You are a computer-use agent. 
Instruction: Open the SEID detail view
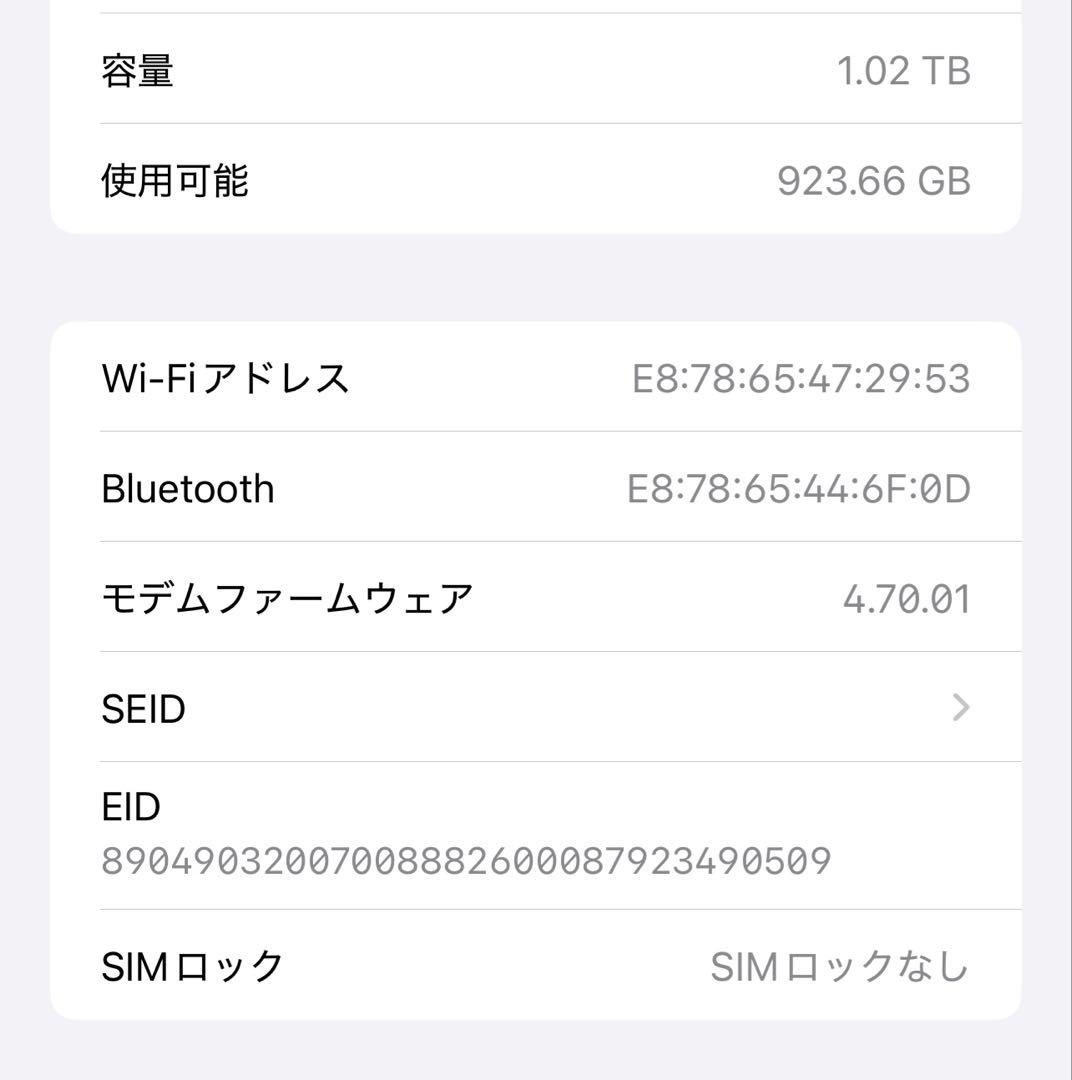[x=535, y=708]
